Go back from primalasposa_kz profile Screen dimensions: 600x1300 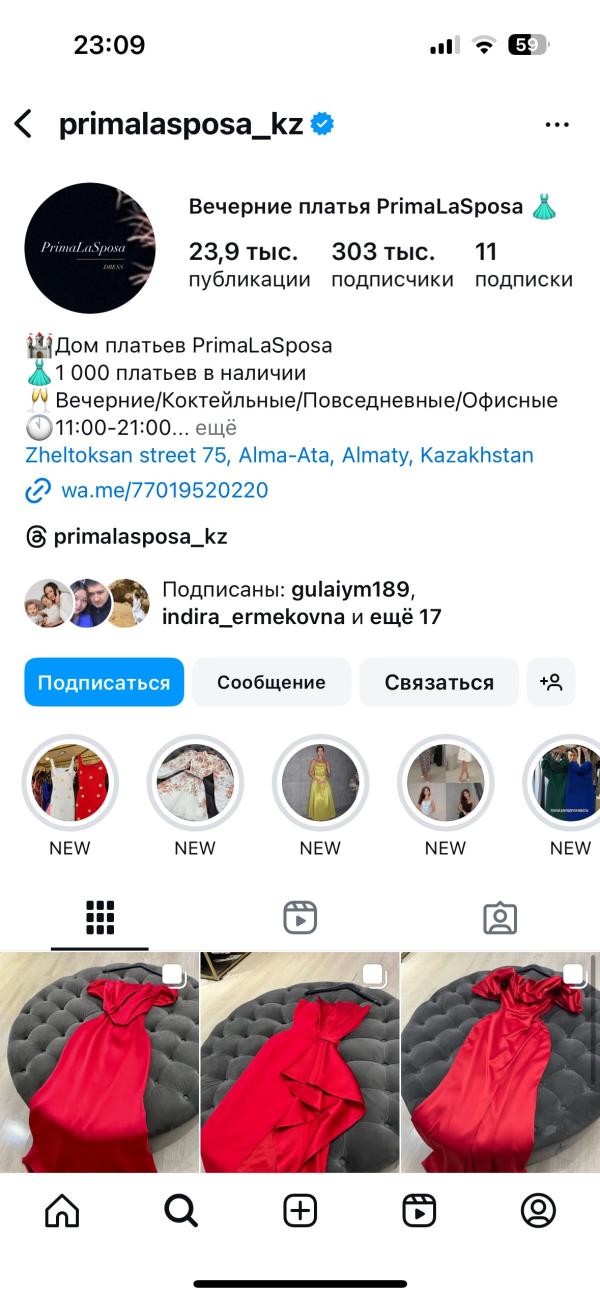click(24, 125)
